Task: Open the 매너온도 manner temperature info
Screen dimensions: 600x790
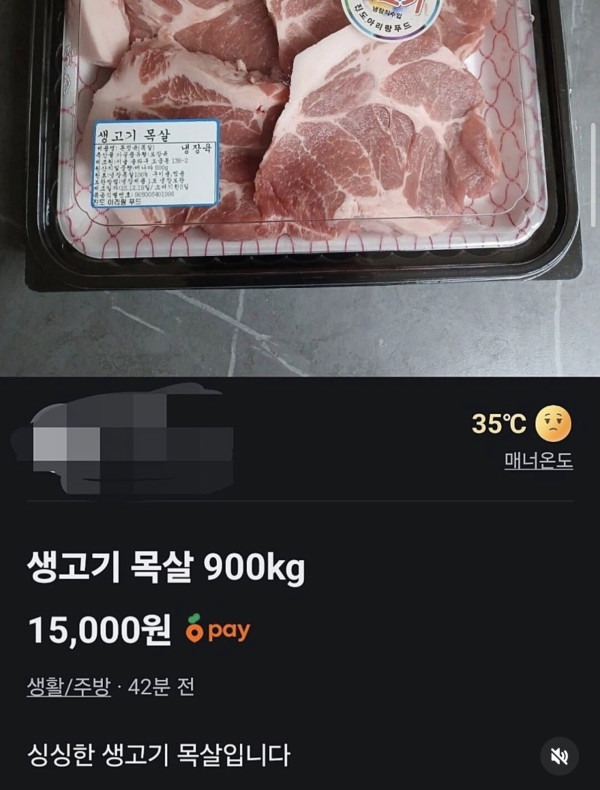Action: tap(538, 462)
